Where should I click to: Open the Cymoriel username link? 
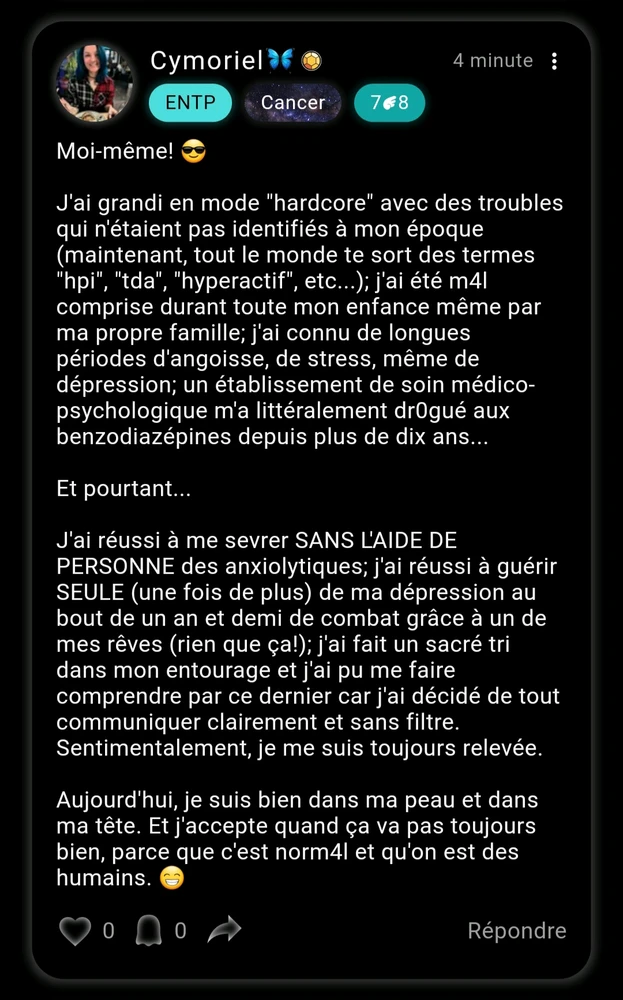click(207, 61)
